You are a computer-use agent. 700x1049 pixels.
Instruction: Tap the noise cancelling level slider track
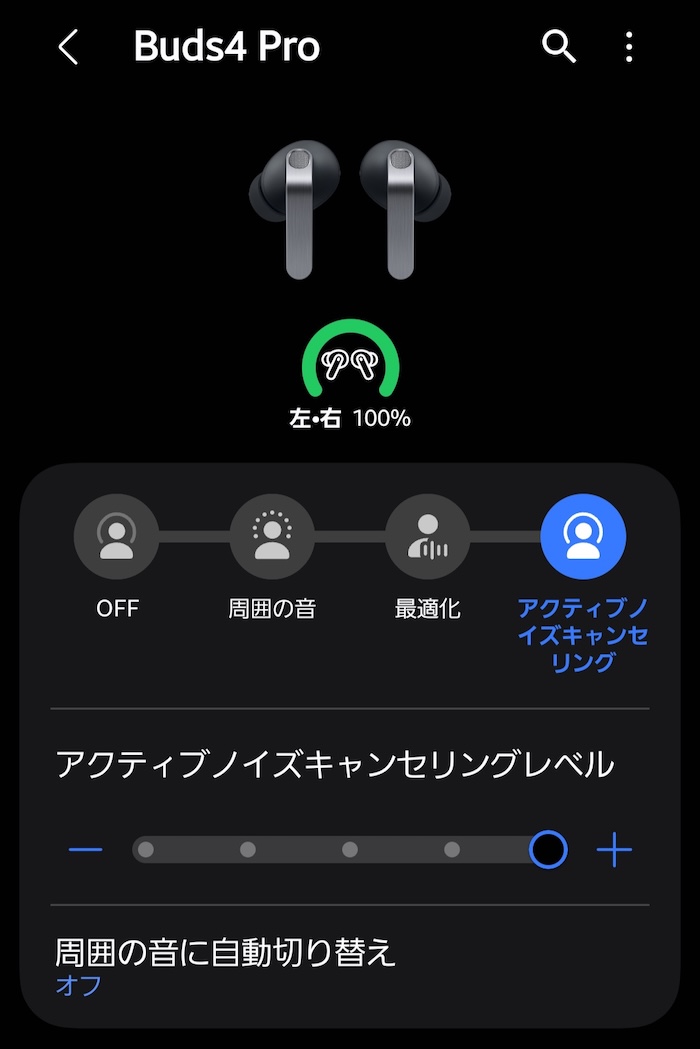coord(349,850)
